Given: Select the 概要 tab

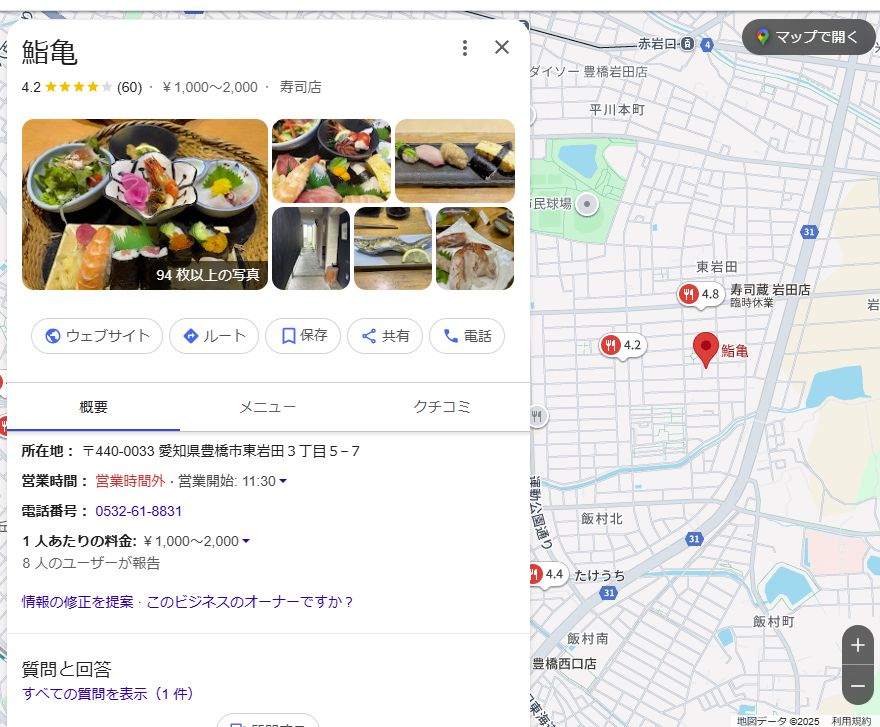Looking at the screenshot, I should click(x=94, y=407).
